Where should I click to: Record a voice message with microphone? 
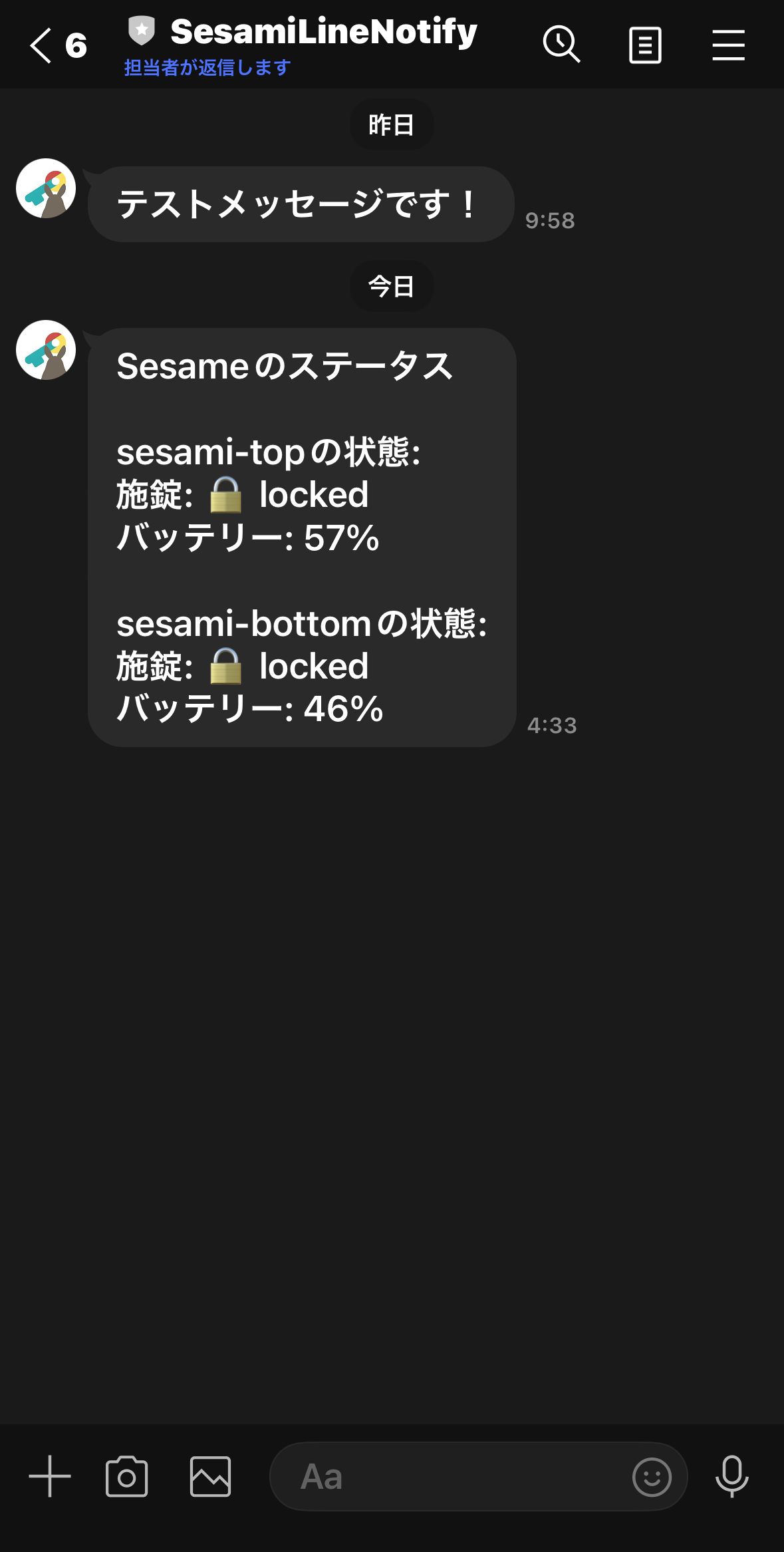(x=731, y=1476)
